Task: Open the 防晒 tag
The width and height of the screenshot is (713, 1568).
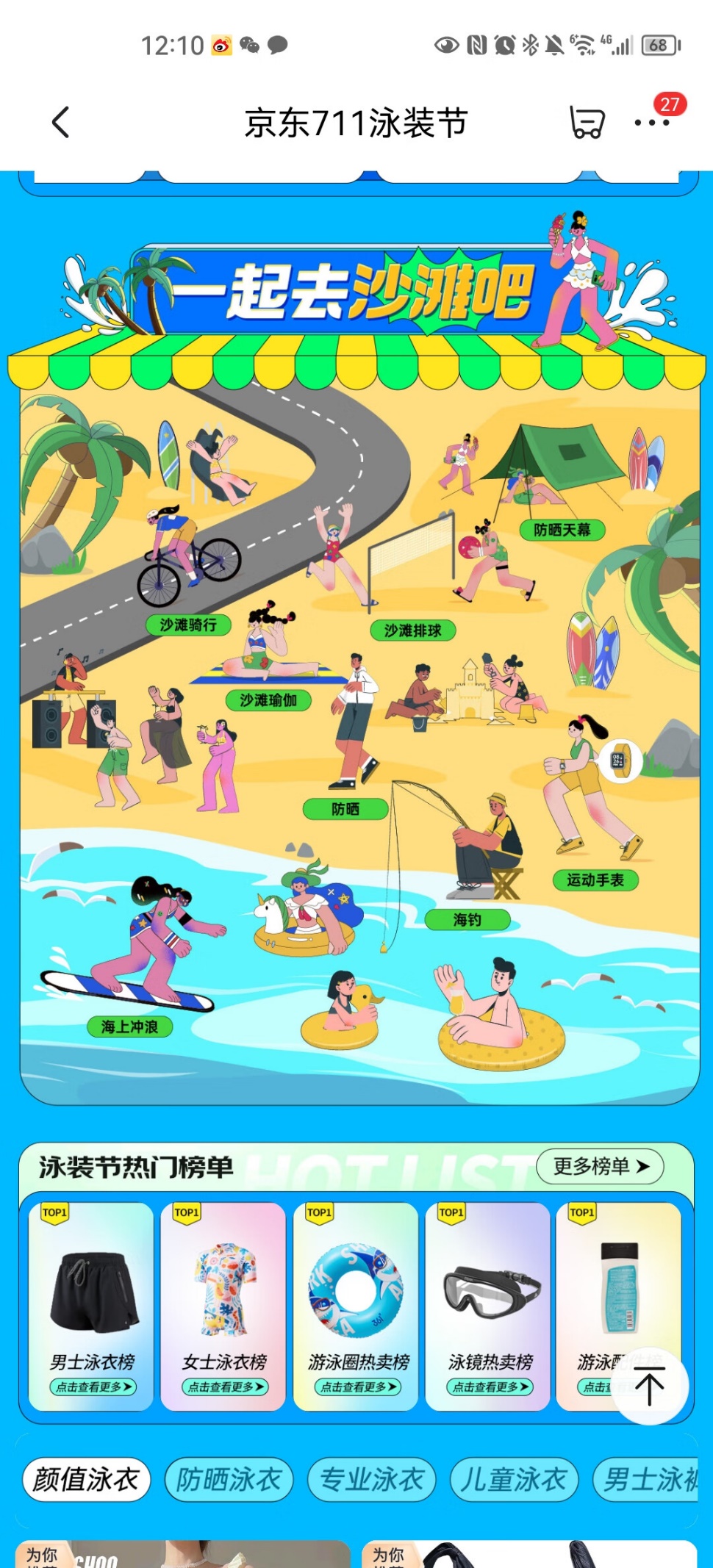Action: tap(345, 809)
